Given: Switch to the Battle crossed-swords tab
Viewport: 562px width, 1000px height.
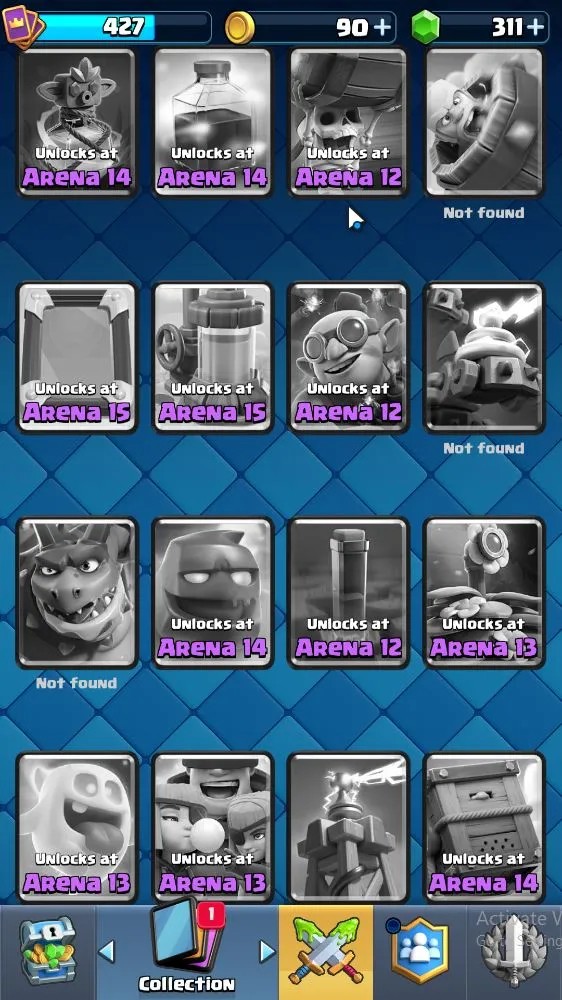Looking at the screenshot, I should tap(325, 950).
